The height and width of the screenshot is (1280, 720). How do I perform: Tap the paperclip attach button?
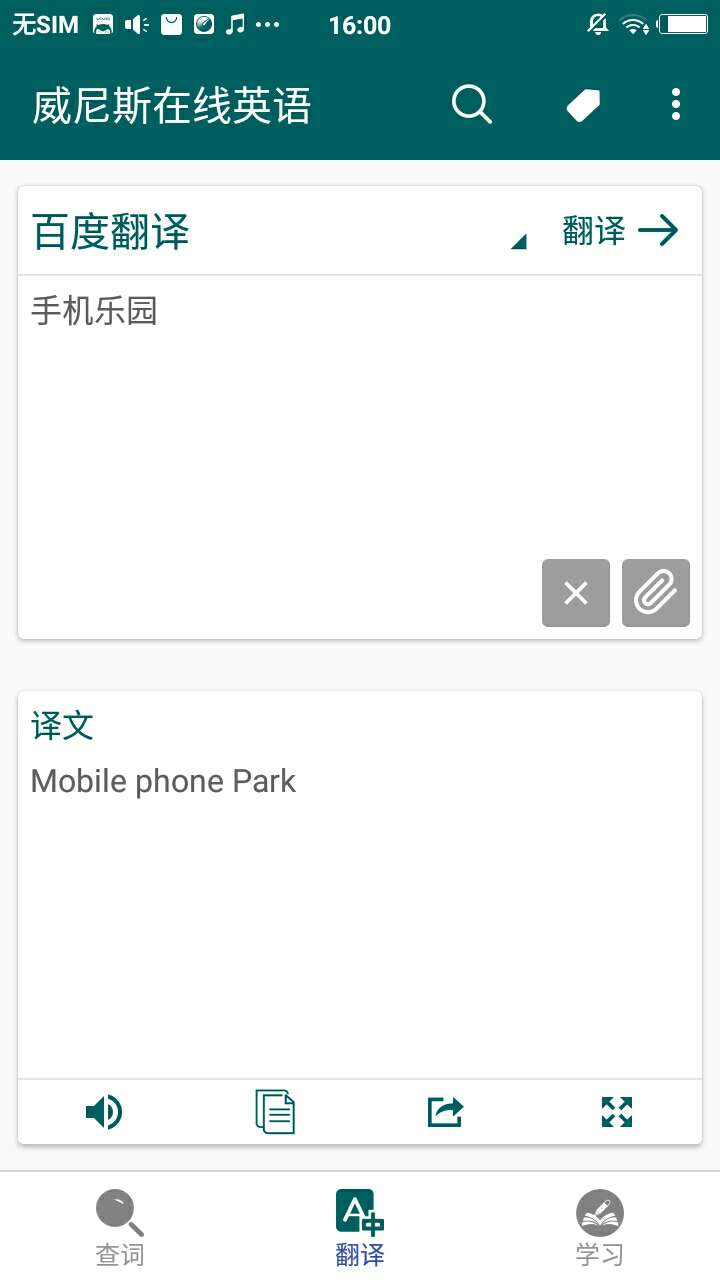click(656, 593)
